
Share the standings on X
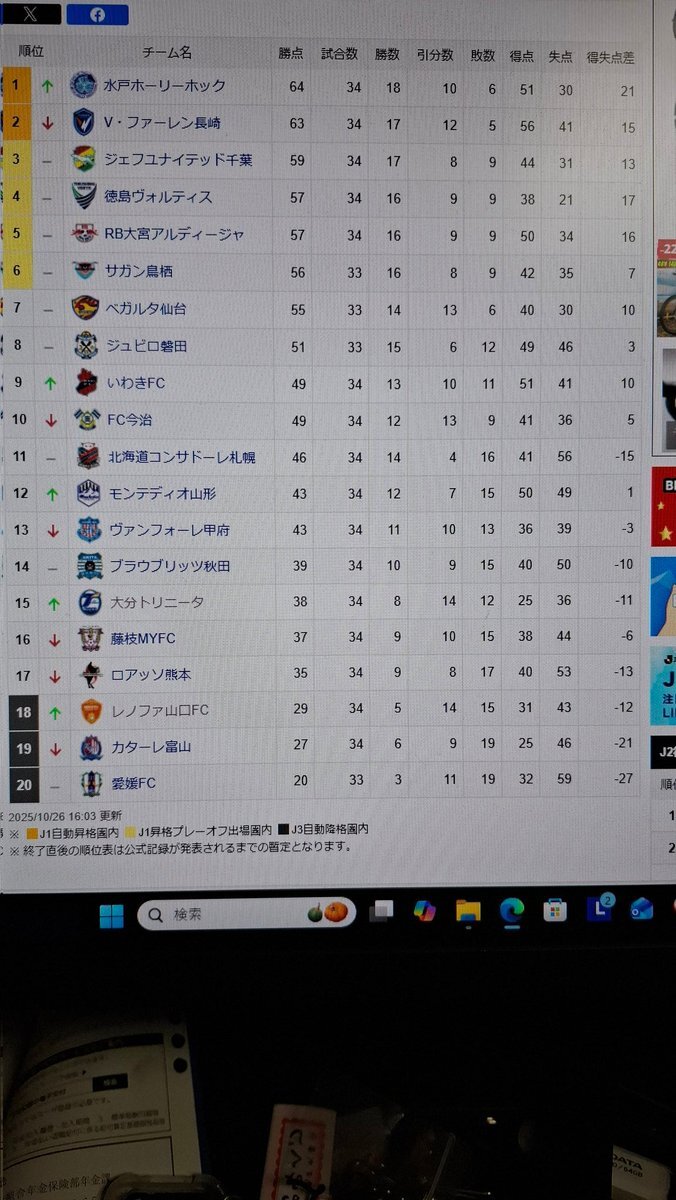coord(31,14)
